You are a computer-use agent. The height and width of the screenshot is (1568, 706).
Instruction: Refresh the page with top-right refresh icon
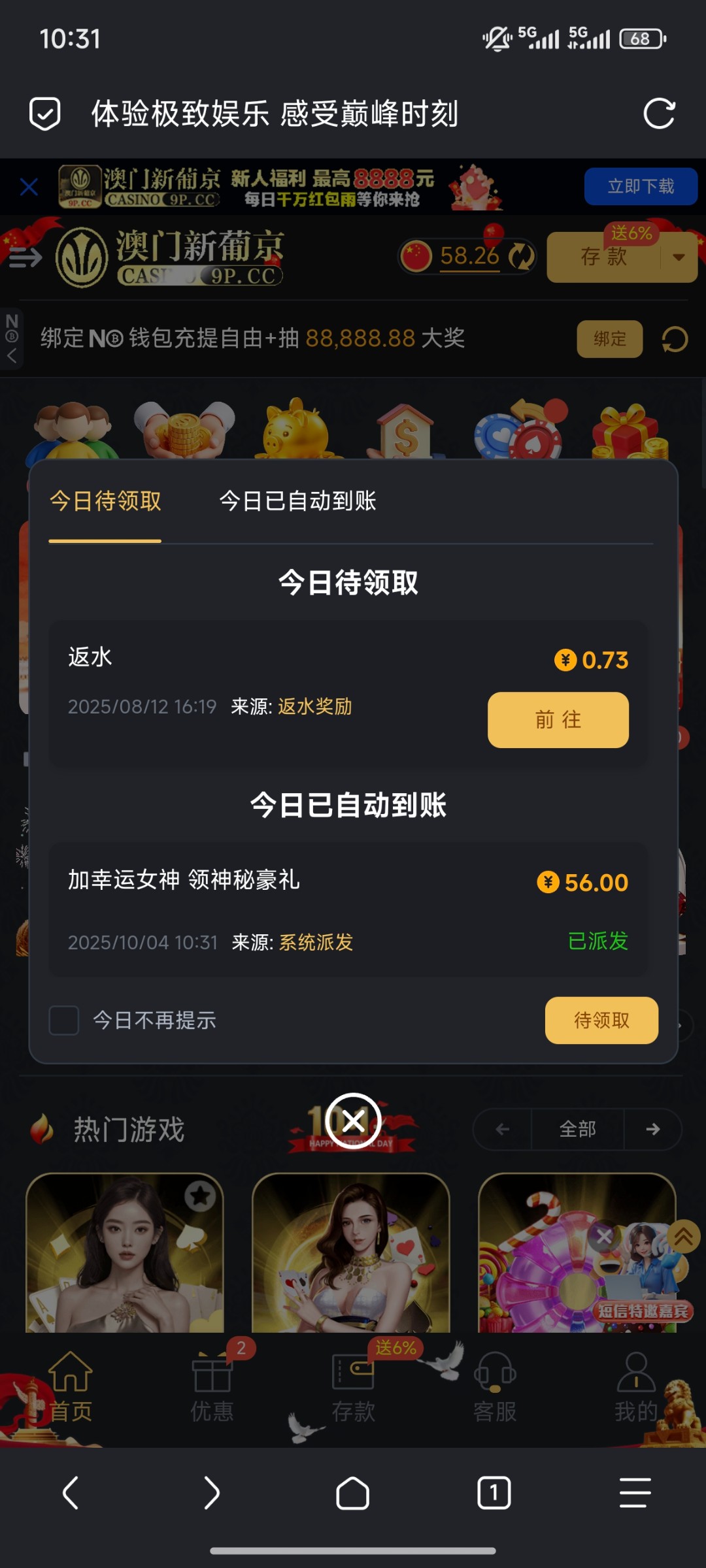(x=660, y=114)
